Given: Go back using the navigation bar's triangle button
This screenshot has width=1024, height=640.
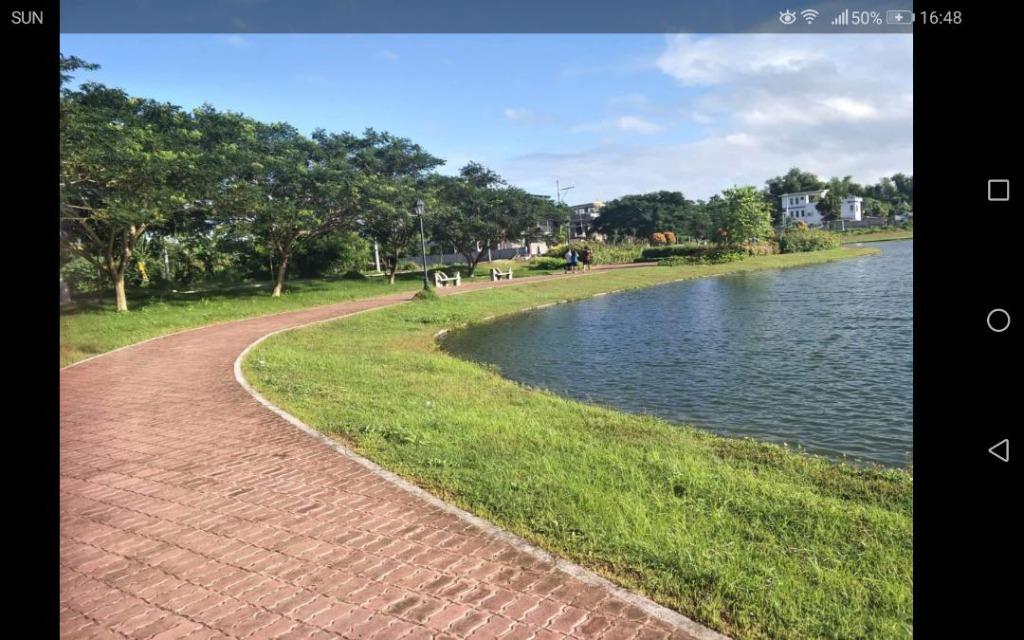Looking at the screenshot, I should (x=998, y=450).
